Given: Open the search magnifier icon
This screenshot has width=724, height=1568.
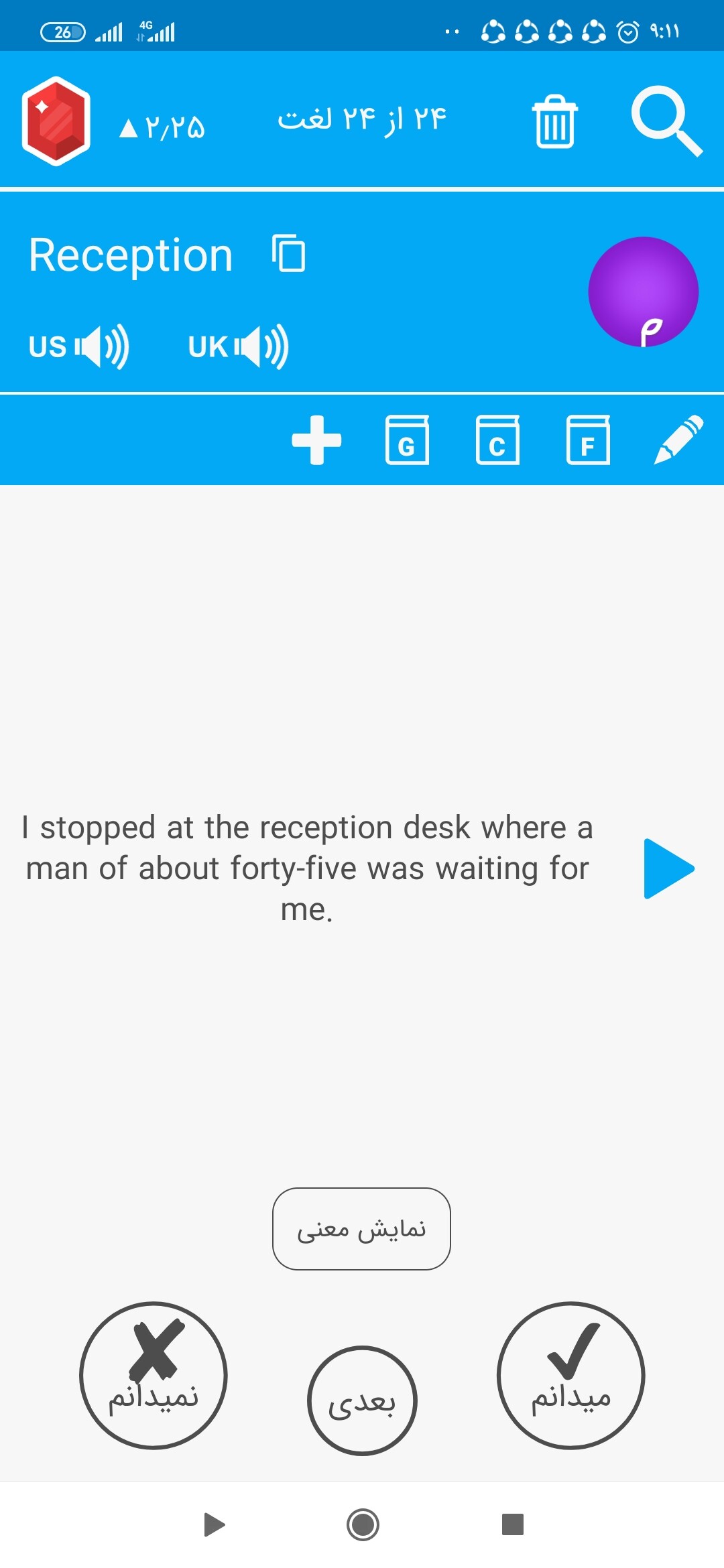Looking at the screenshot, I should tap(667, 121).
